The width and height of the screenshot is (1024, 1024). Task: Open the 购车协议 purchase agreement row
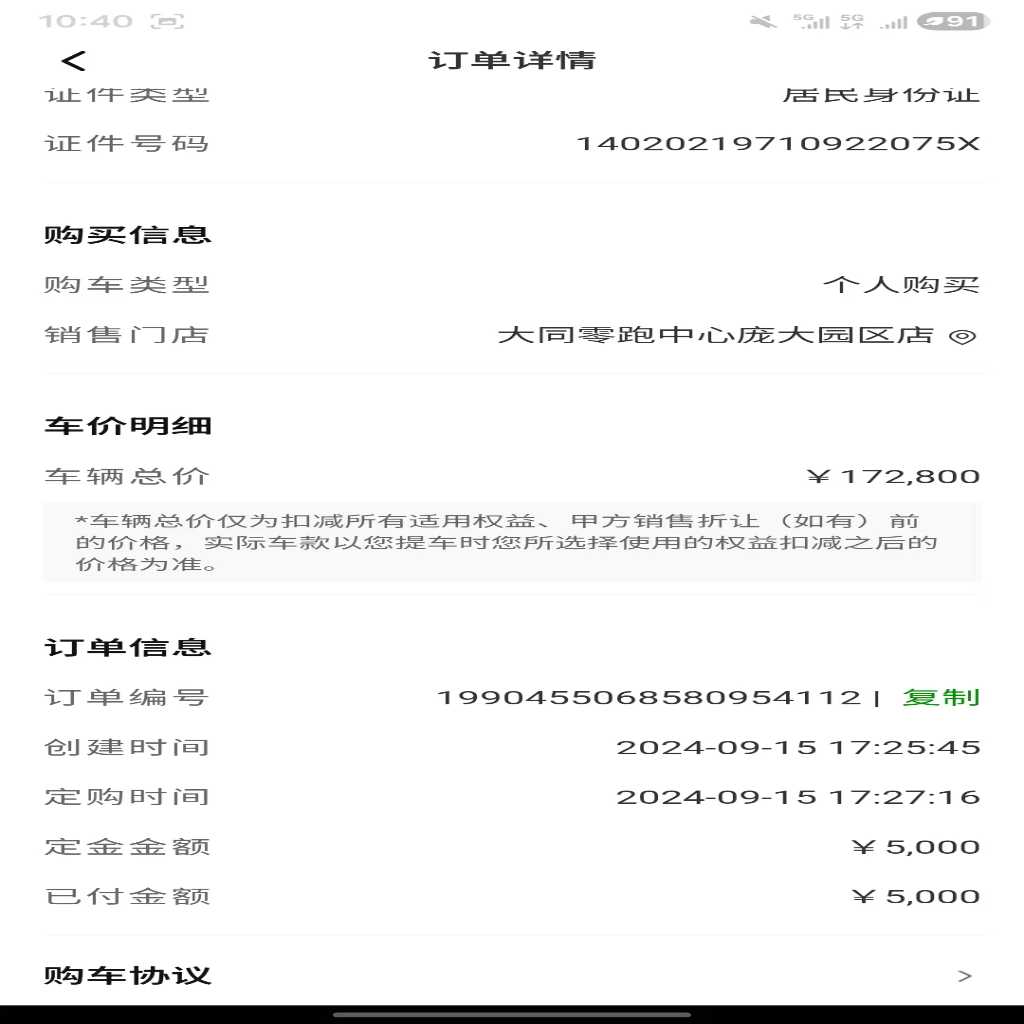point(512,976)
